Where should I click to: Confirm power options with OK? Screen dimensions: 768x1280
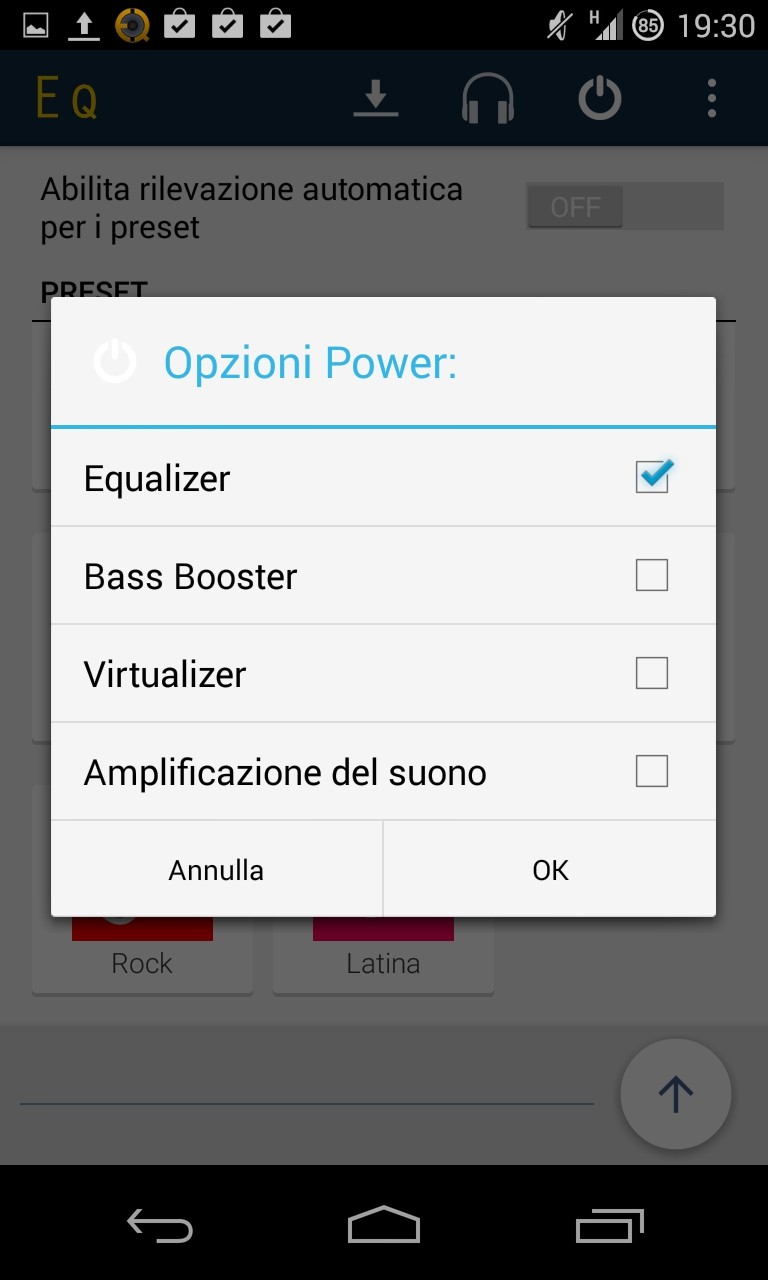tap(550, 870)
